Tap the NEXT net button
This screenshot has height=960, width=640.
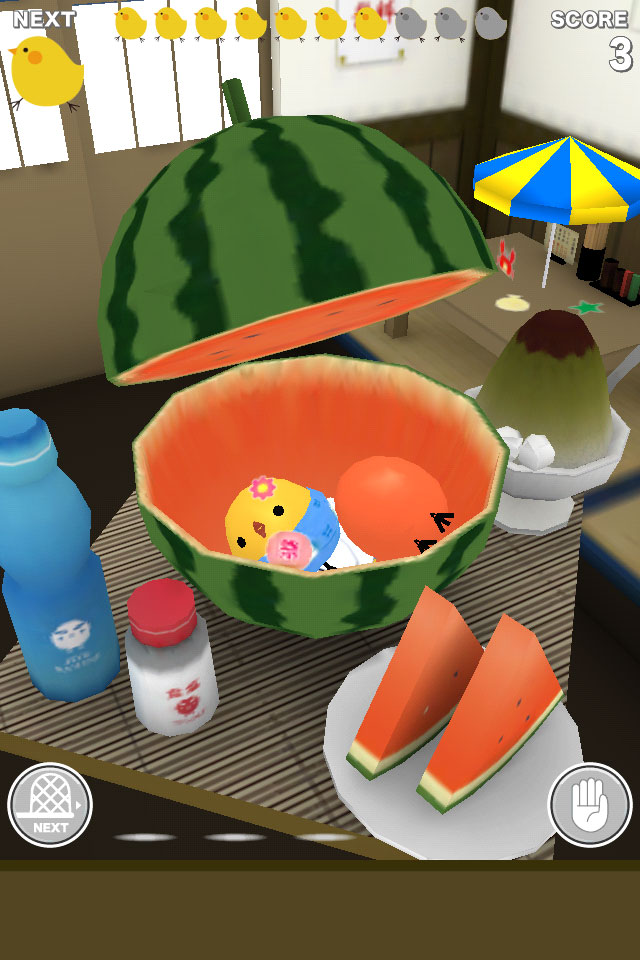click(49, 804)
